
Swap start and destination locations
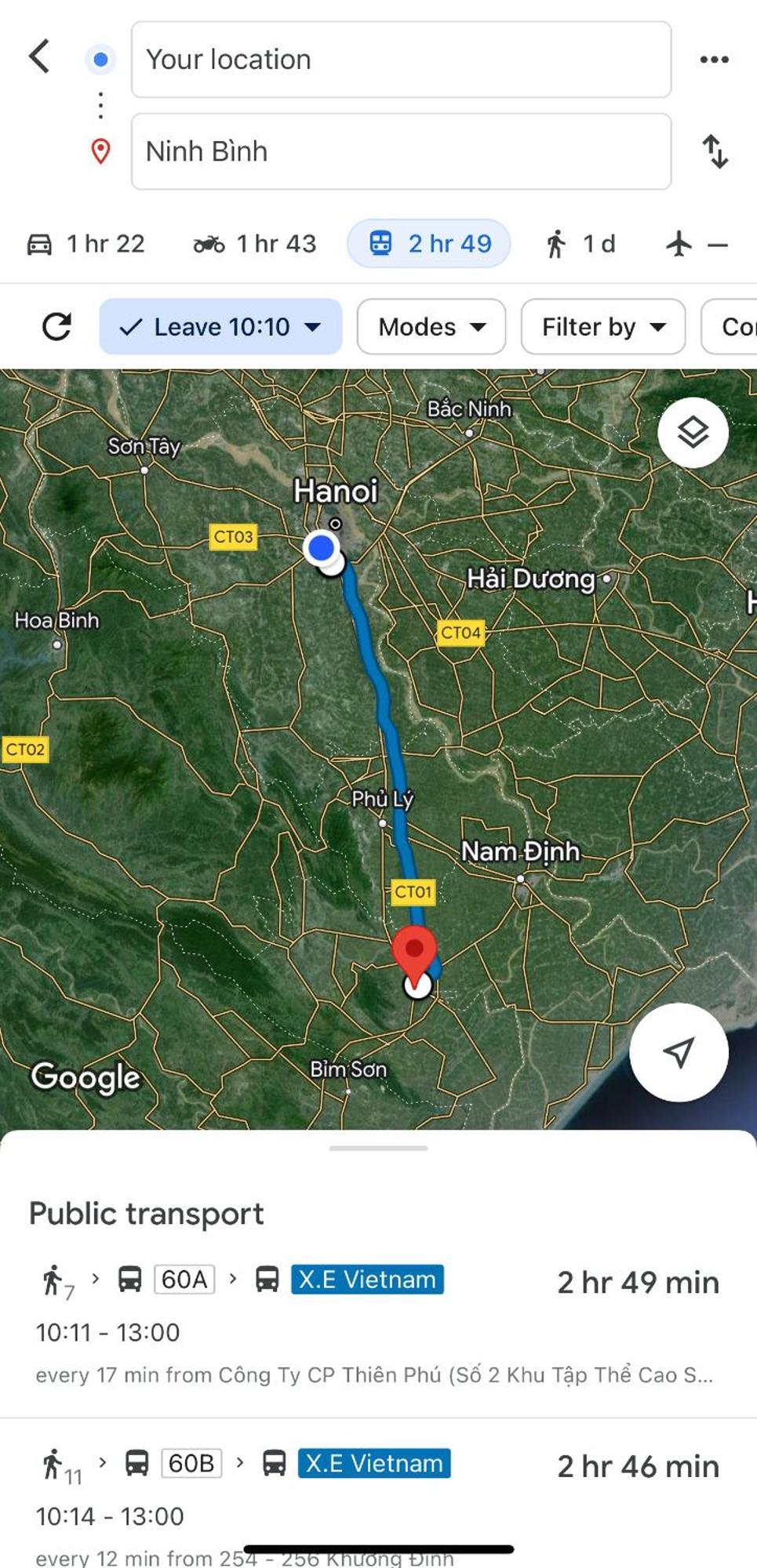(715, 151)
